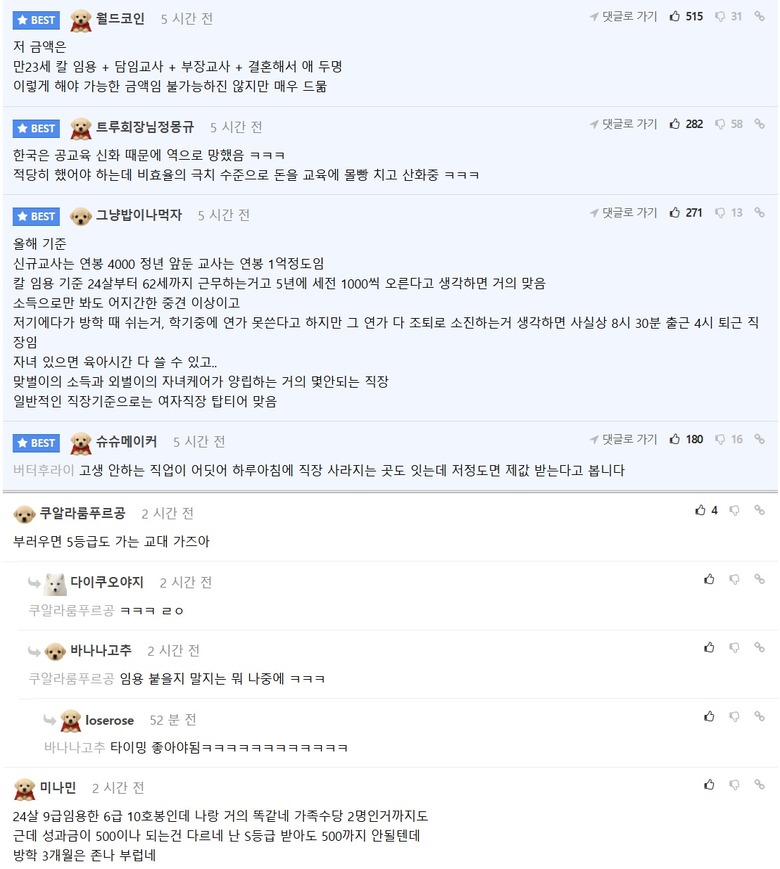Copy link of 그냥밥이나먹자's comment

[x=760, y=212]
